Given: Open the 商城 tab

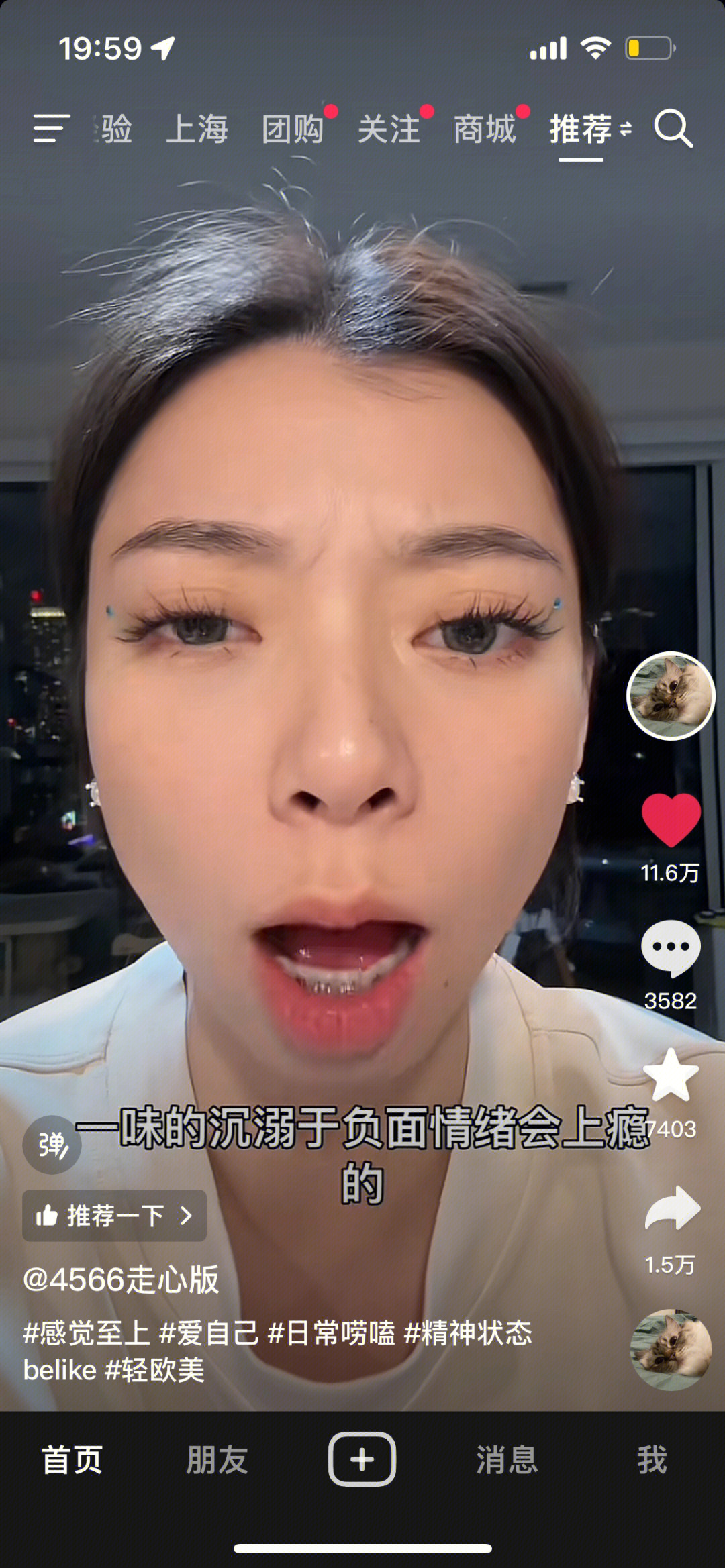Looking at the screenshot, I should [485, 129].
